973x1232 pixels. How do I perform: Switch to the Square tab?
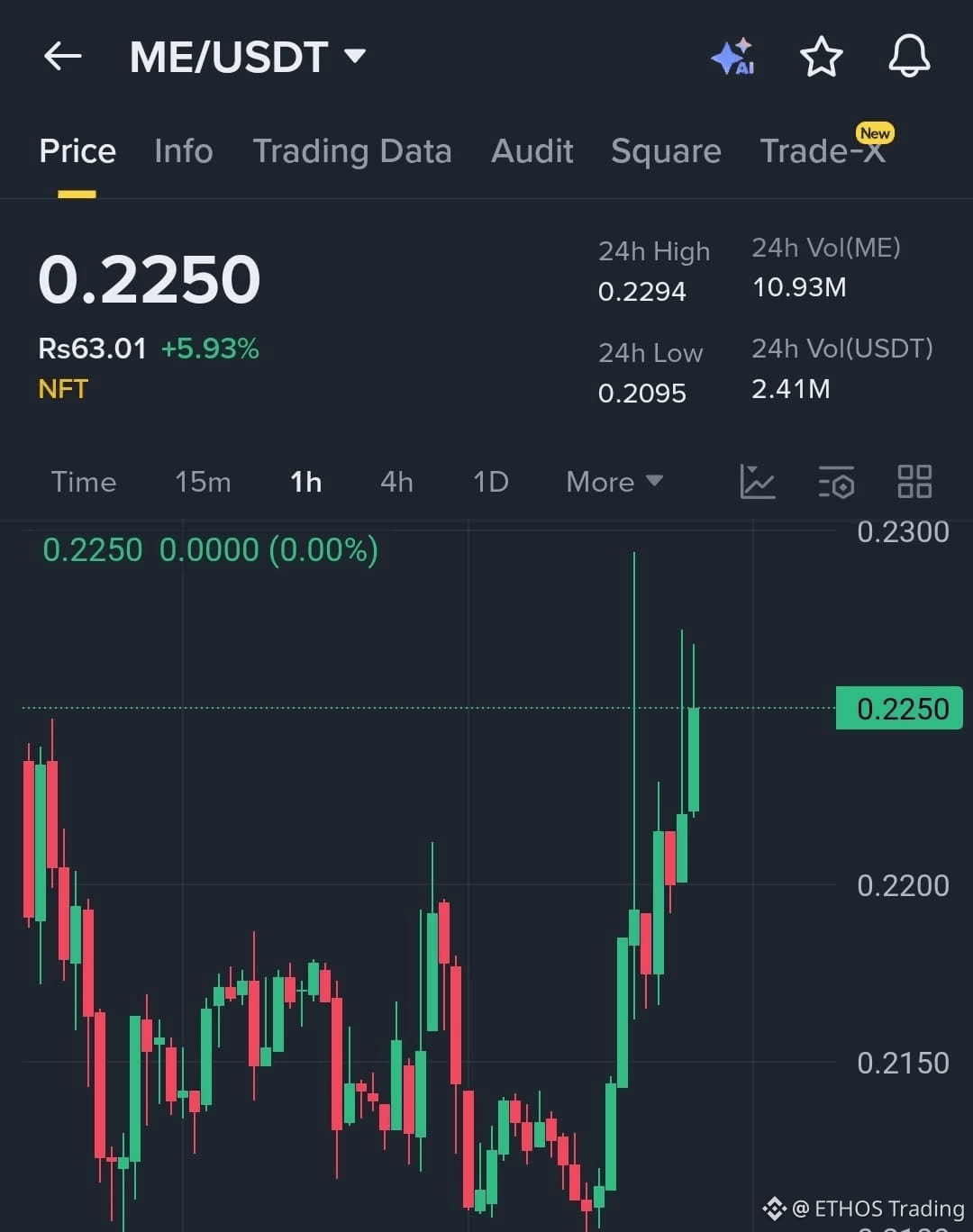pos(666,151)
